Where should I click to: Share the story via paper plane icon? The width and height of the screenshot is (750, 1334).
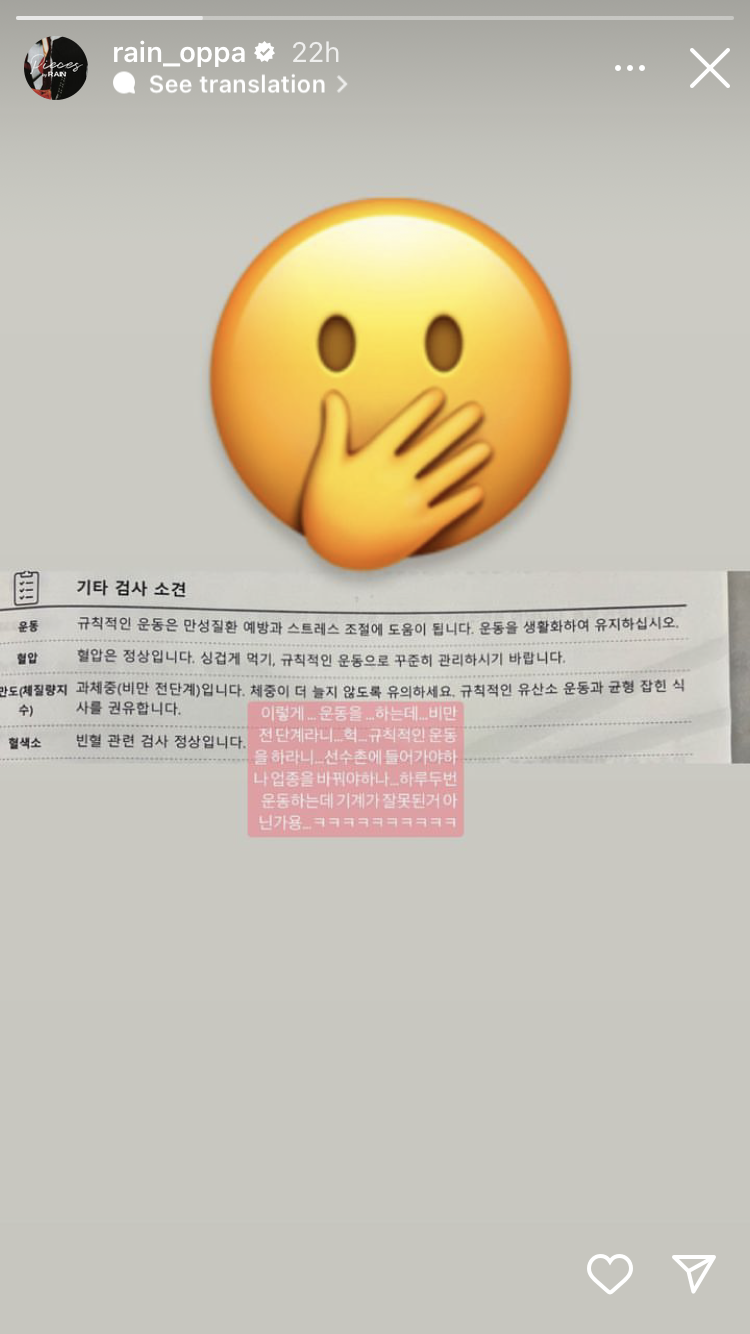pyautogui.click(x=694, y=1273)
